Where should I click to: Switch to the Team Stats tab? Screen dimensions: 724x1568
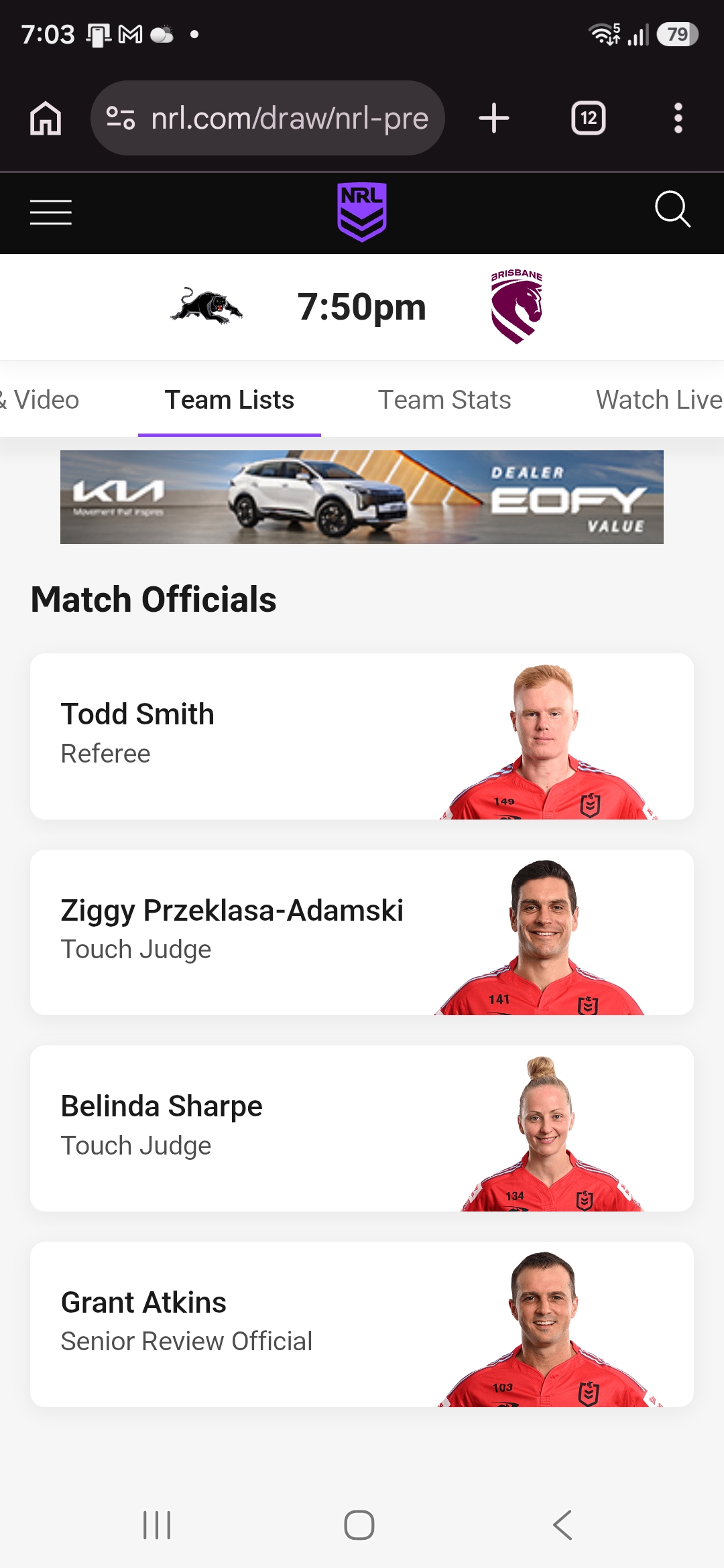coord(444,400)
